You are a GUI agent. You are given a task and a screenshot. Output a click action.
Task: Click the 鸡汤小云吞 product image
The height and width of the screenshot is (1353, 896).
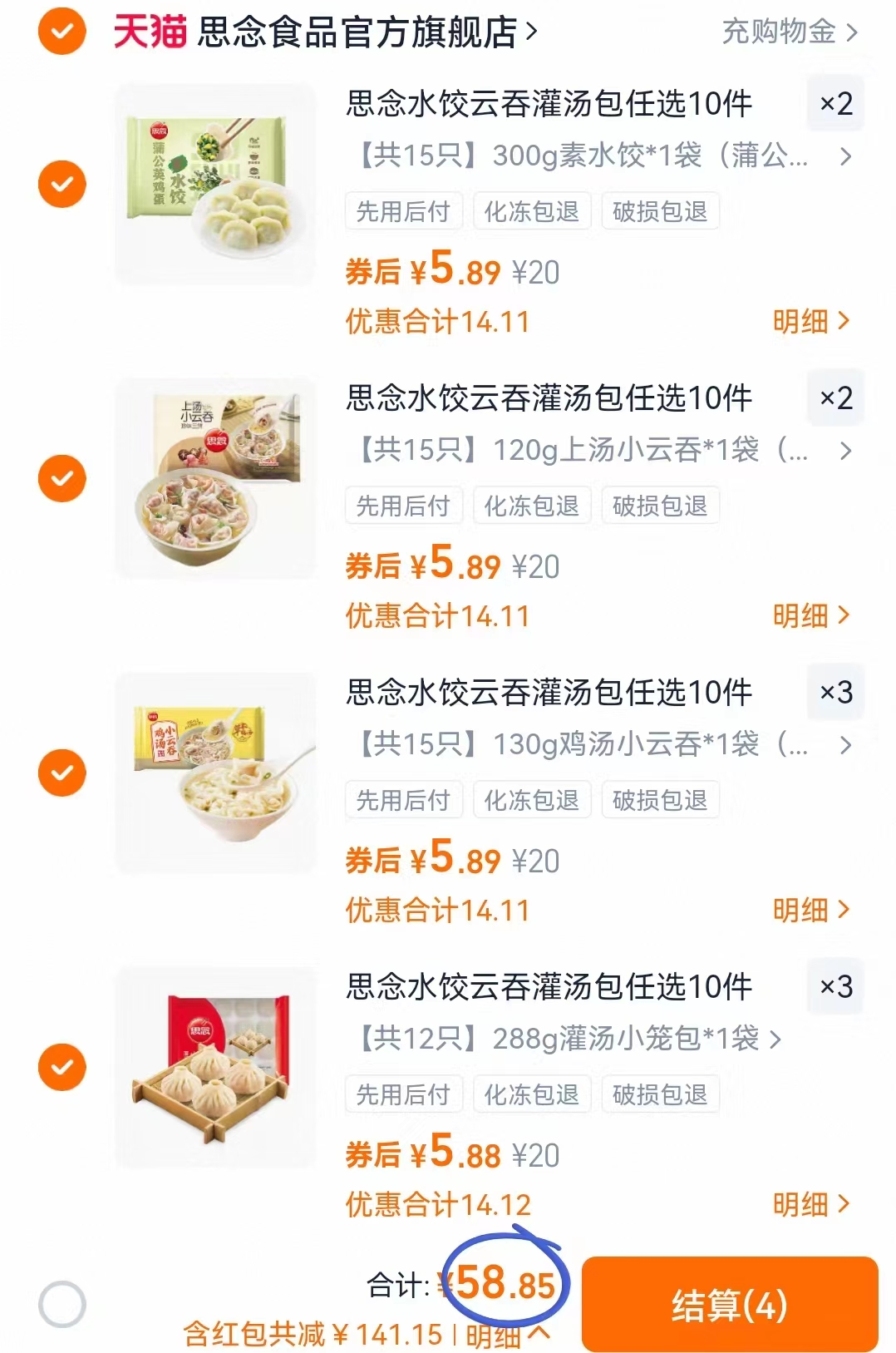[x=214, y=773]
